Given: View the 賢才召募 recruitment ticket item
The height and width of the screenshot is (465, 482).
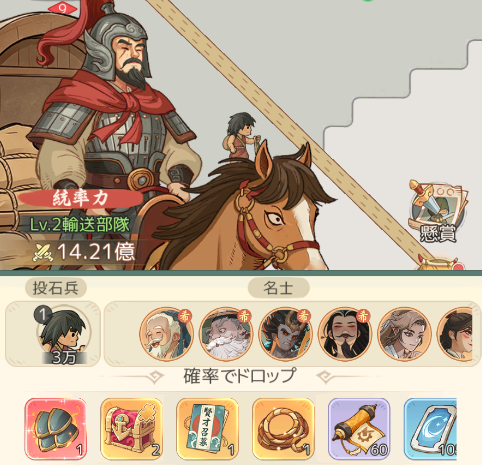Looking at the screenshot, I should click(207, 429).
